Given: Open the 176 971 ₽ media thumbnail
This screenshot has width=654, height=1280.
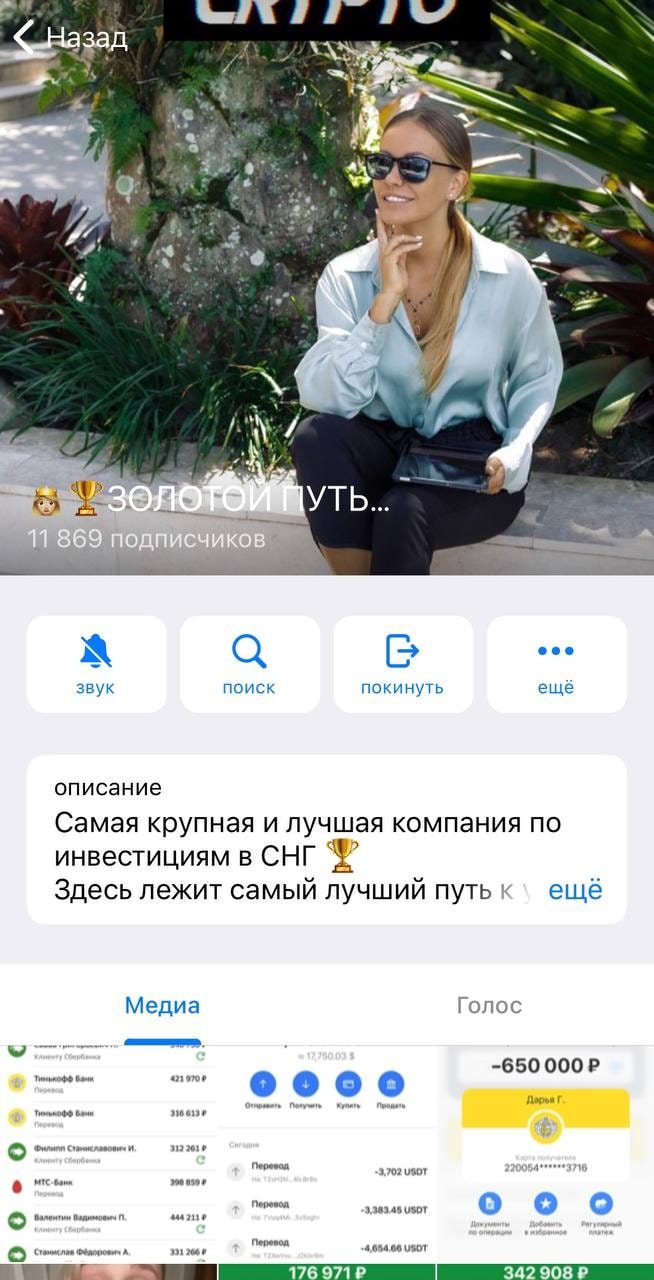Looking at the screenshot, I should 327,1271.
